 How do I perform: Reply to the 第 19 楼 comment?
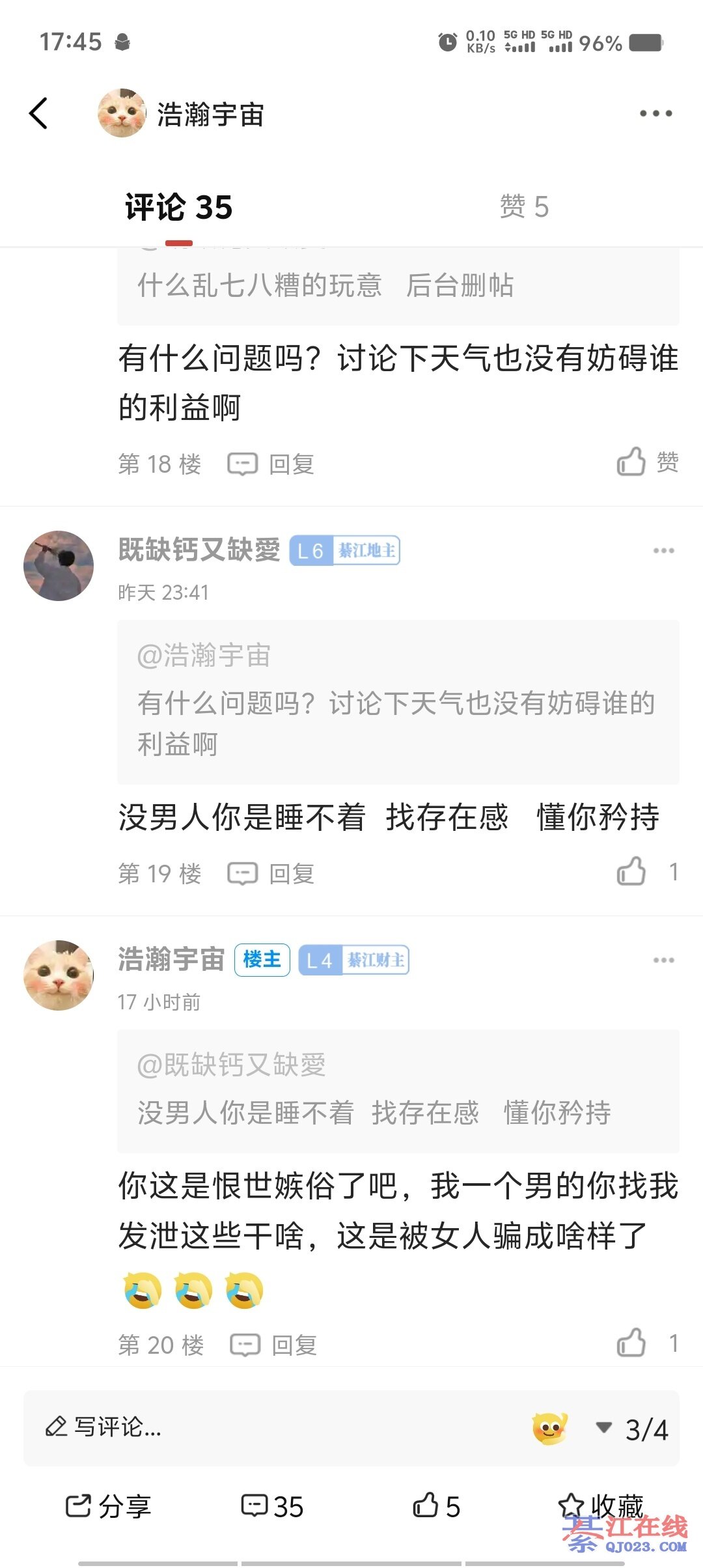[x=271, y=873]
